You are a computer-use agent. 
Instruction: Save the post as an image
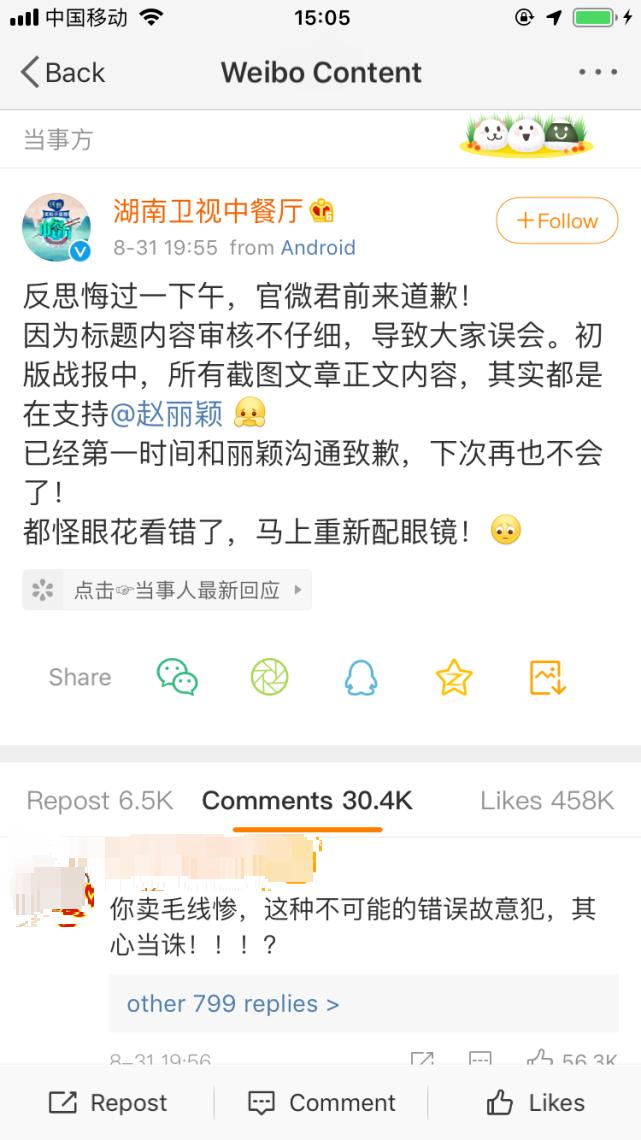[x=547, y=677]
